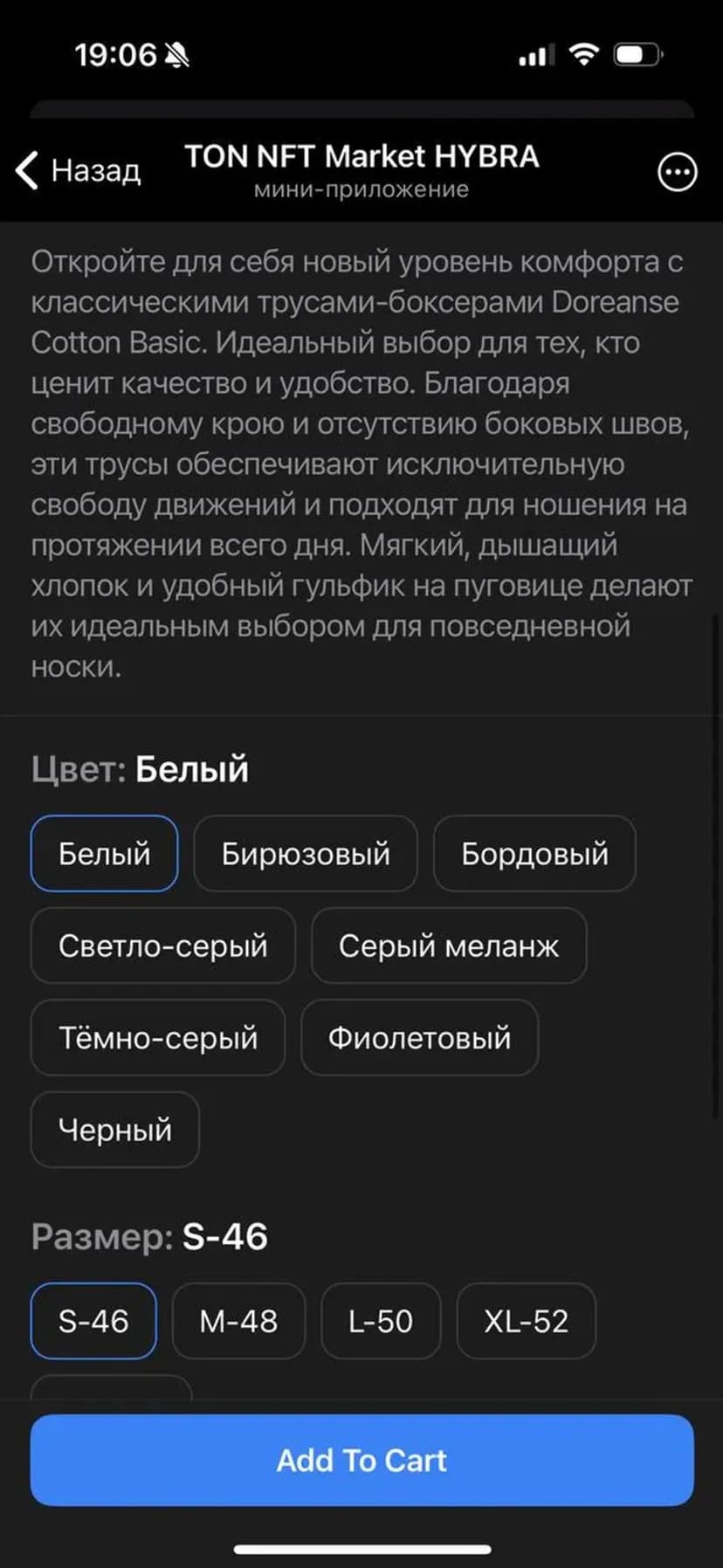
Task: Choose the Бирюзовый color
Action: (x=306, y=853)
